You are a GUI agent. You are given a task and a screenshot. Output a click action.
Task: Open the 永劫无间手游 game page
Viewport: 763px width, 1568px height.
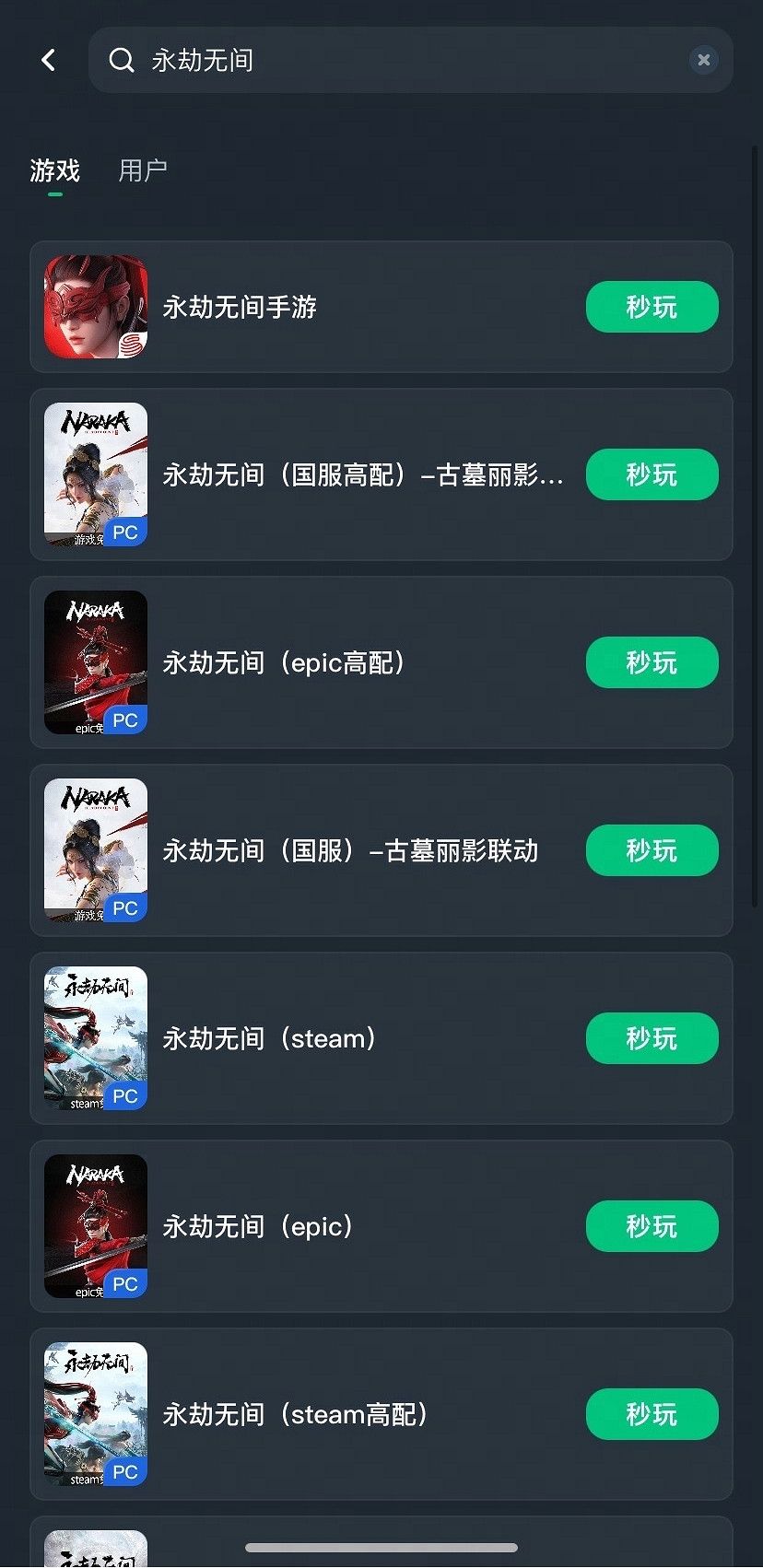point(240,307)
